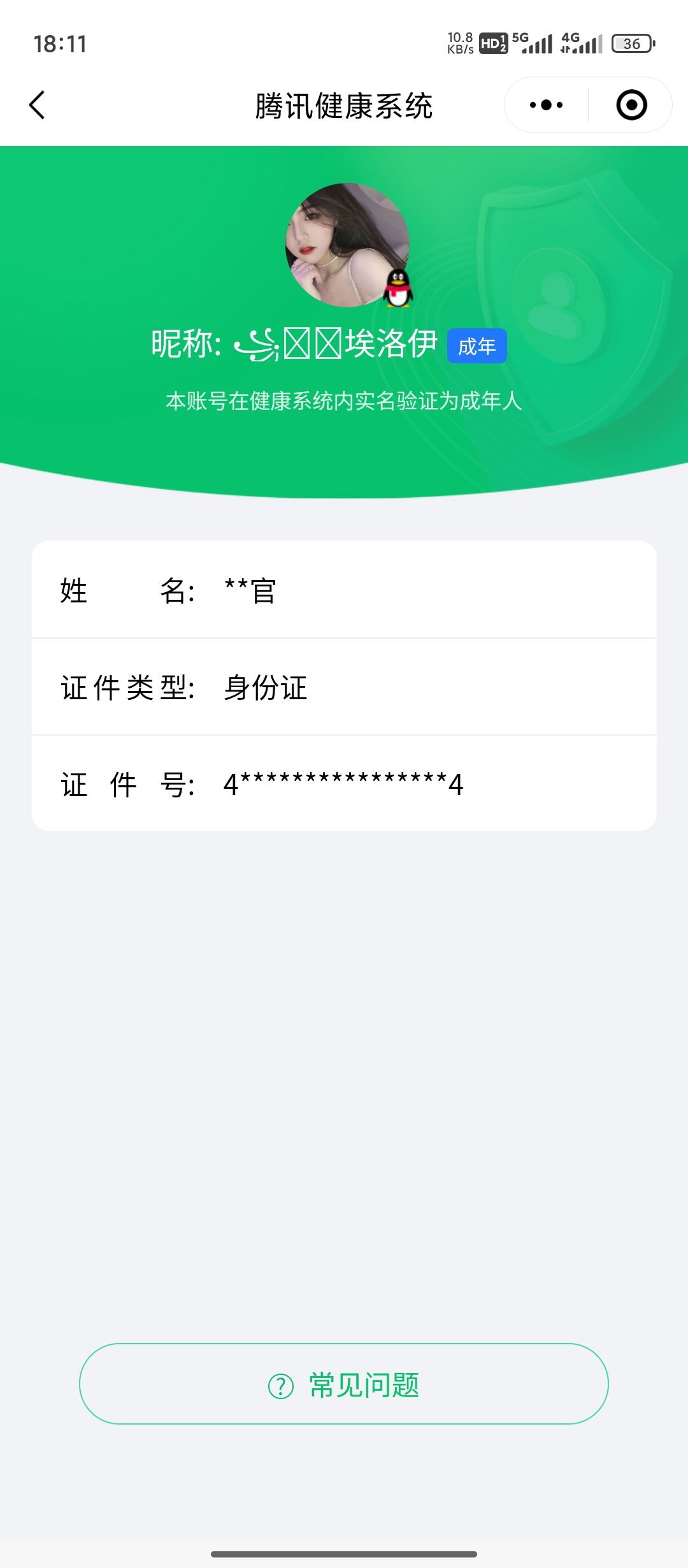
Task: Close the mini program via circle icon
Action: (631, 105)
